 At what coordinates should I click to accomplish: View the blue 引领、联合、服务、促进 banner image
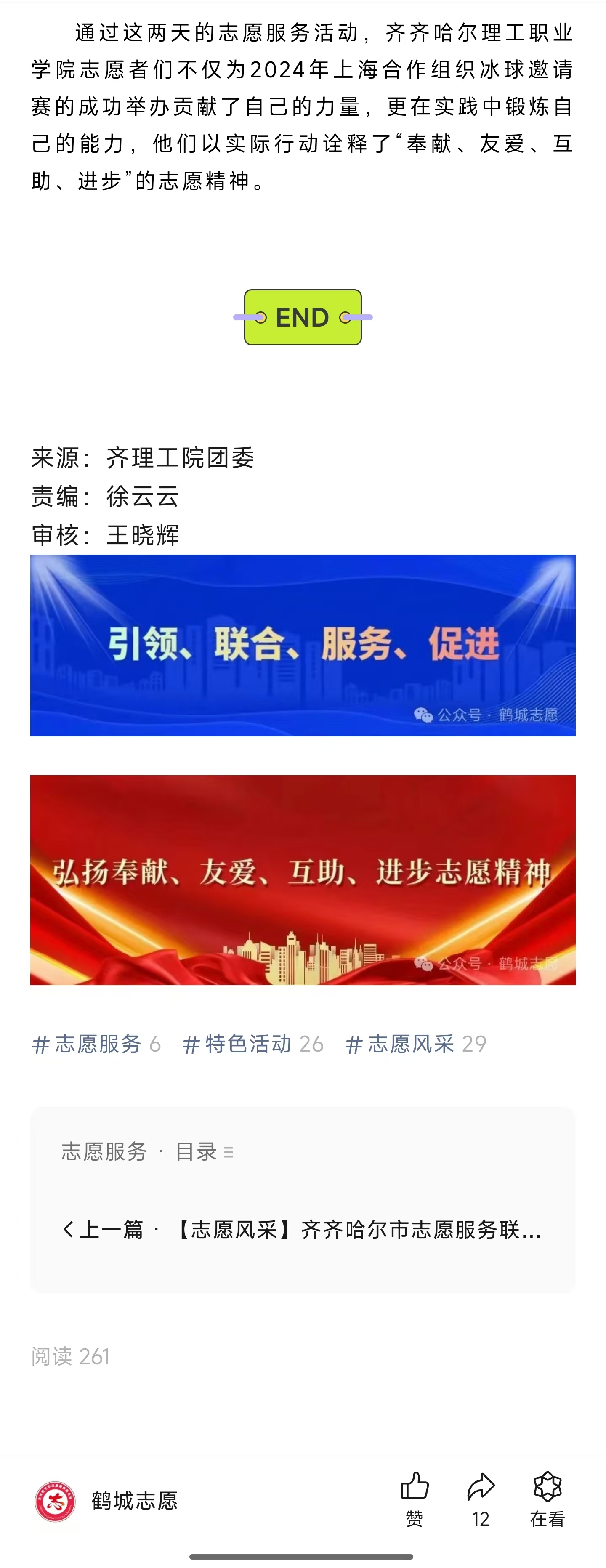point(303,645)
